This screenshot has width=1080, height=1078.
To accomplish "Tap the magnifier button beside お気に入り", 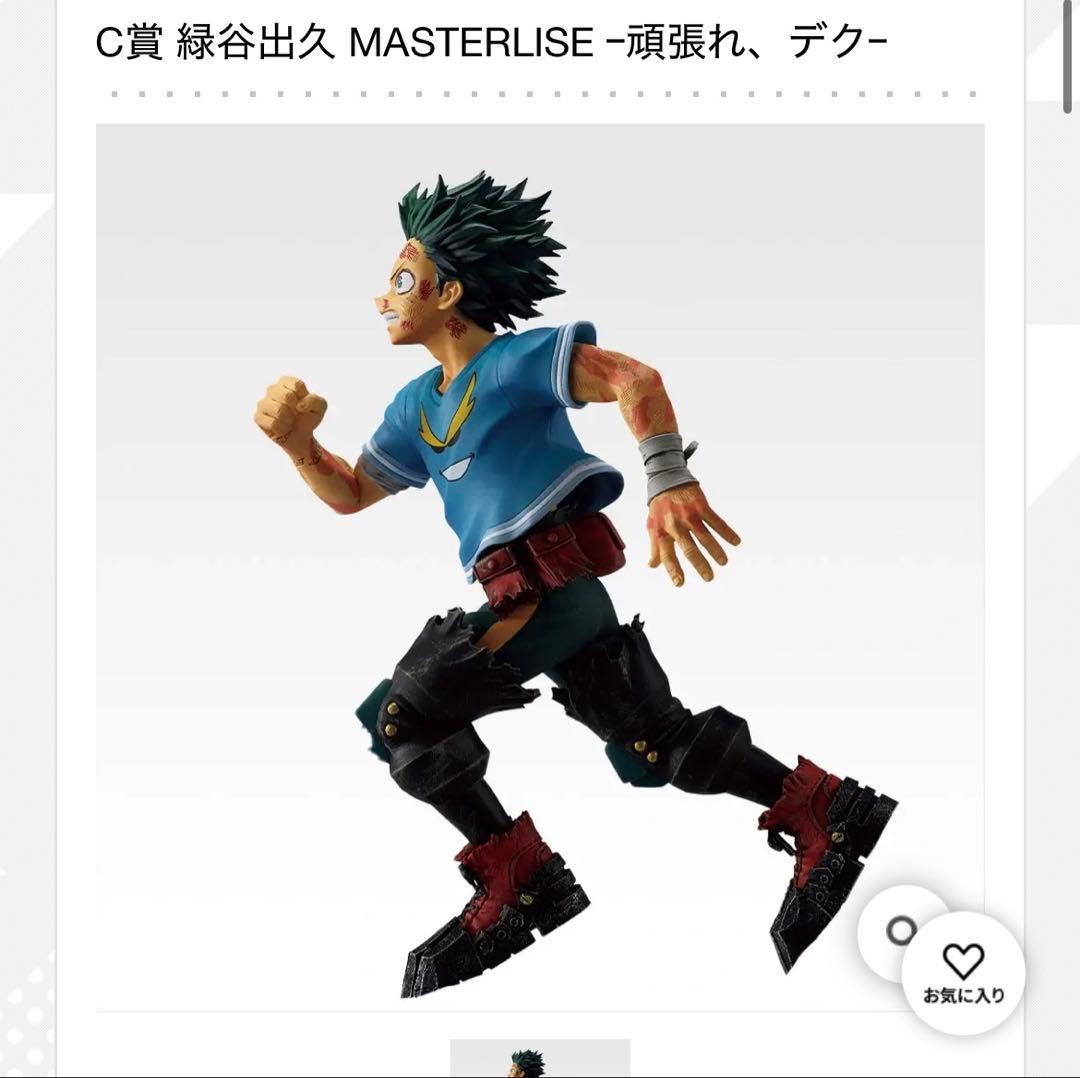I will click(x=896, y=931).
